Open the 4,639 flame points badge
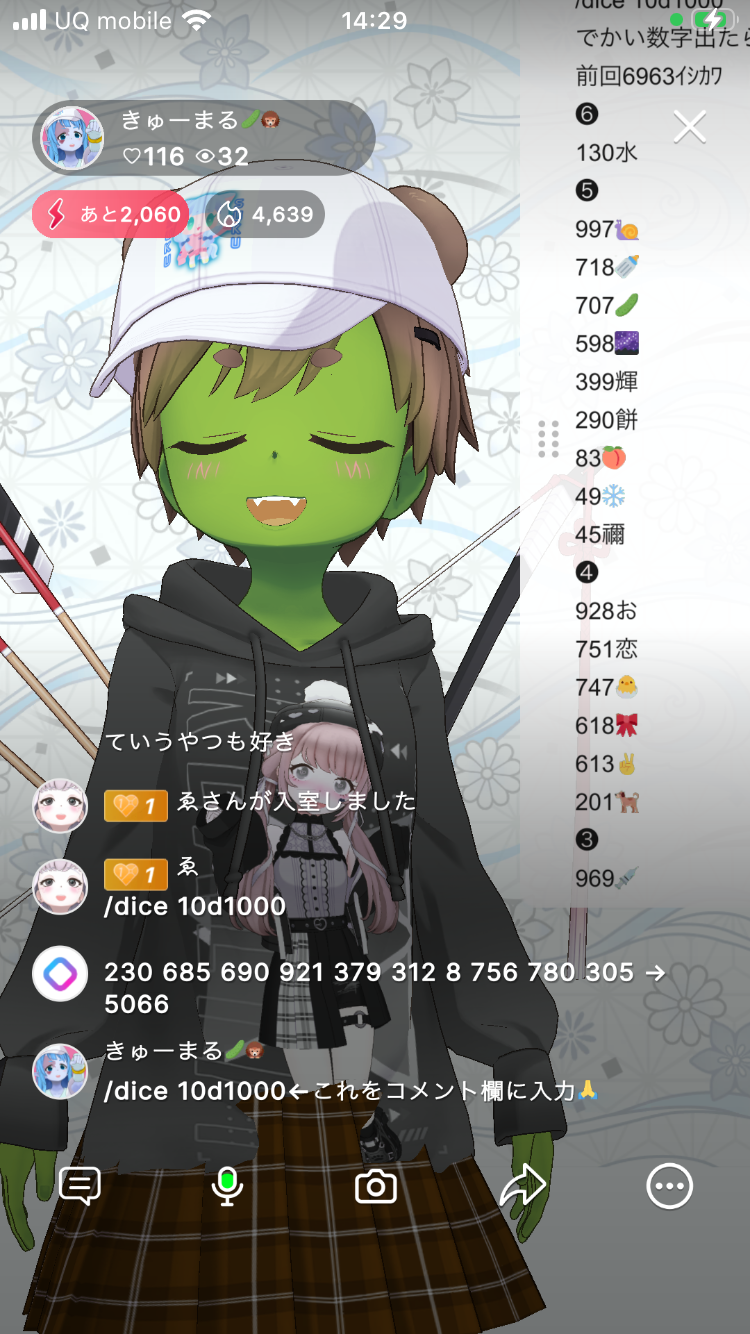The image size is (750, 1334). coord(266,214)
